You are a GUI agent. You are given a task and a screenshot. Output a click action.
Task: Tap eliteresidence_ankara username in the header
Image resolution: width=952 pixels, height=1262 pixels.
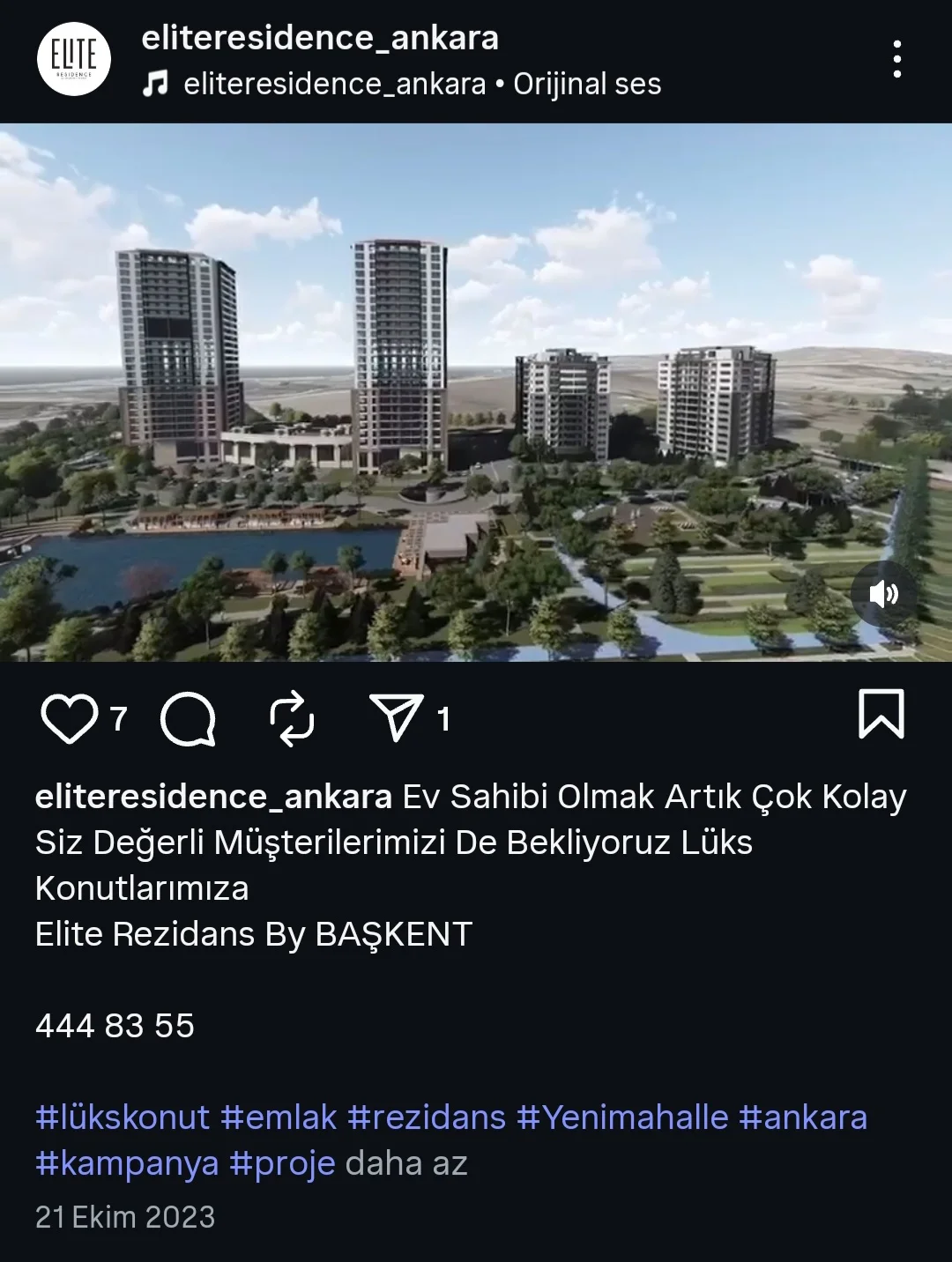click(x=320, y=38)
